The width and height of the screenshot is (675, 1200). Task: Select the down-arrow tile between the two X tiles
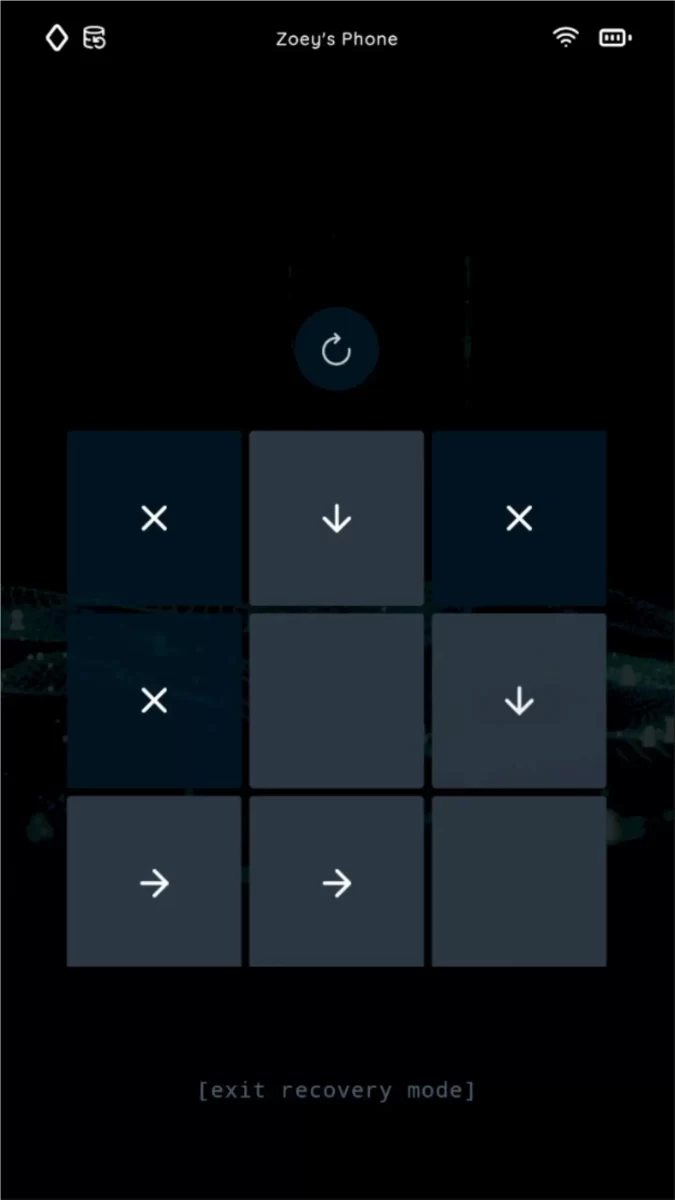click(x=336, y=518)
